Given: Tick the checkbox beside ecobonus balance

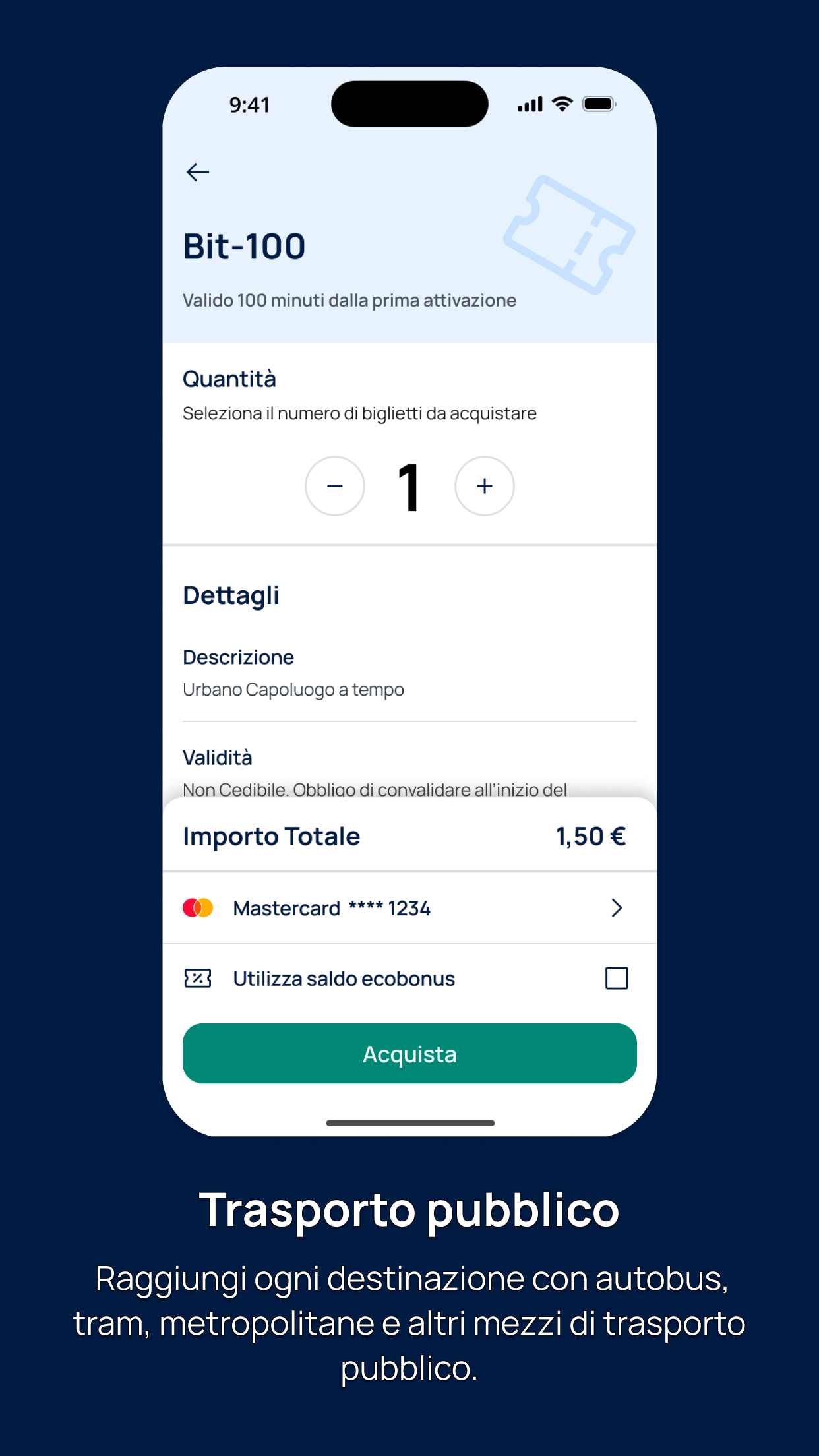Looking at the screenshot, I should click(x=616, y=979).
